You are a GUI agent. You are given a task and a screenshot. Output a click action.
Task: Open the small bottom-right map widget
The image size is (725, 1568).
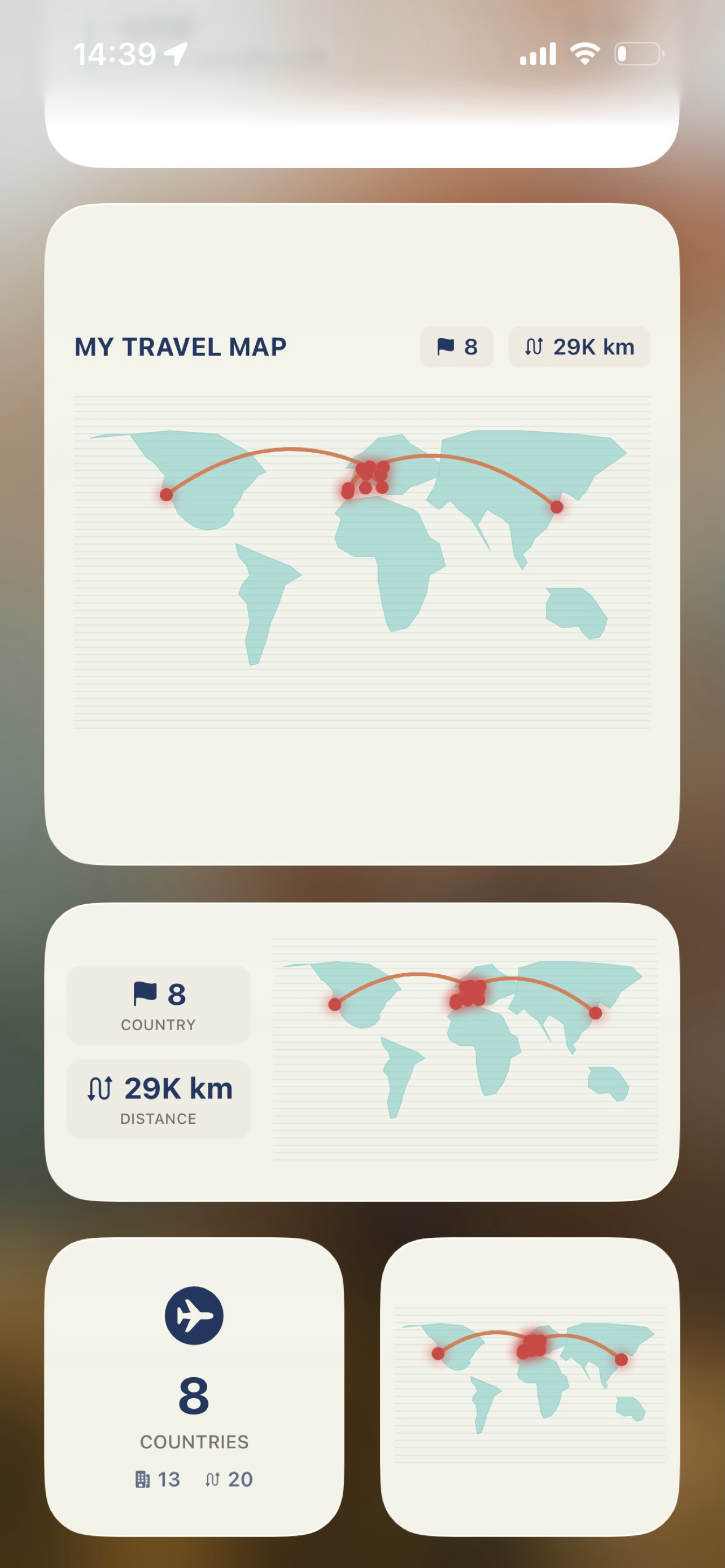[529, 1394]
